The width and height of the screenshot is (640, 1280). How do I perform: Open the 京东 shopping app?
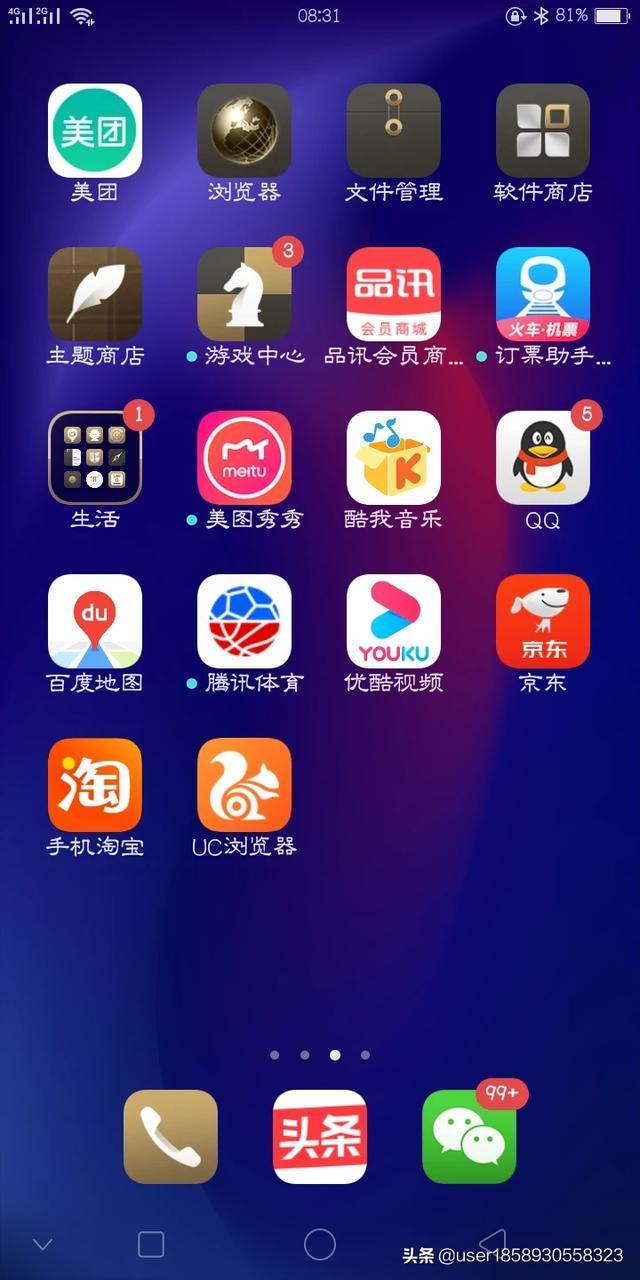point(543,622)
